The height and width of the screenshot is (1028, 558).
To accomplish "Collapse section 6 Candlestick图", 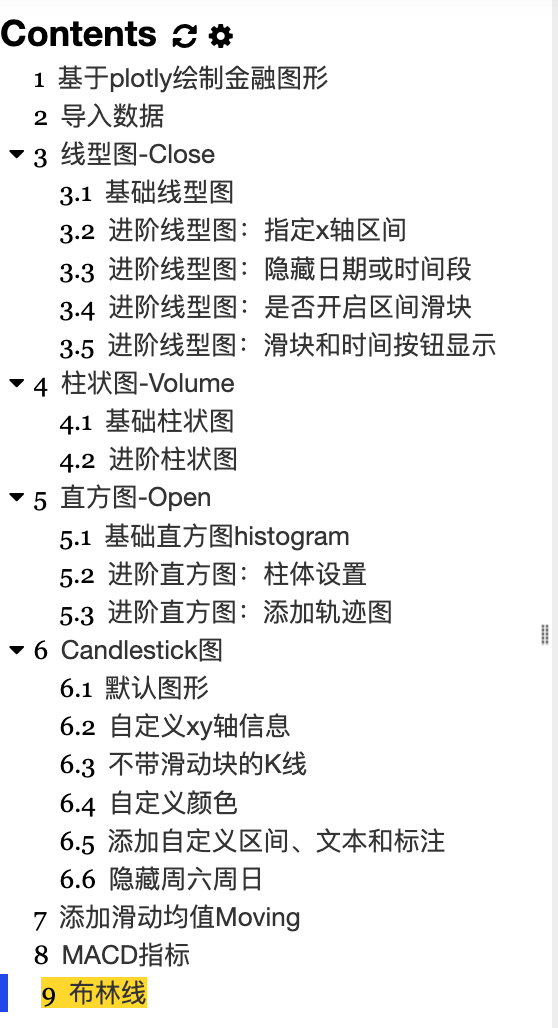I will (x=16, y=650).
